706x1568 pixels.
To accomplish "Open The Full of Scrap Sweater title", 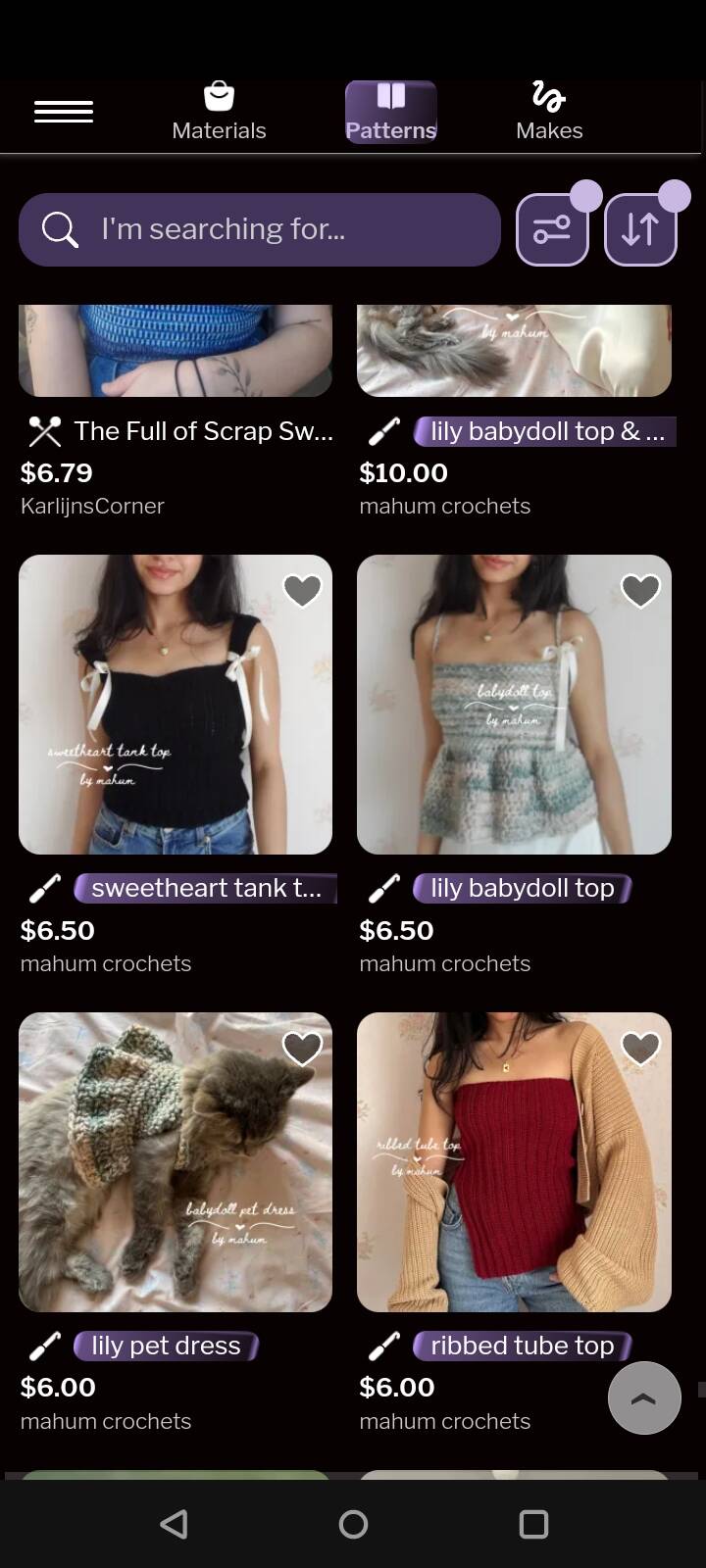I will tap(204, 431).
